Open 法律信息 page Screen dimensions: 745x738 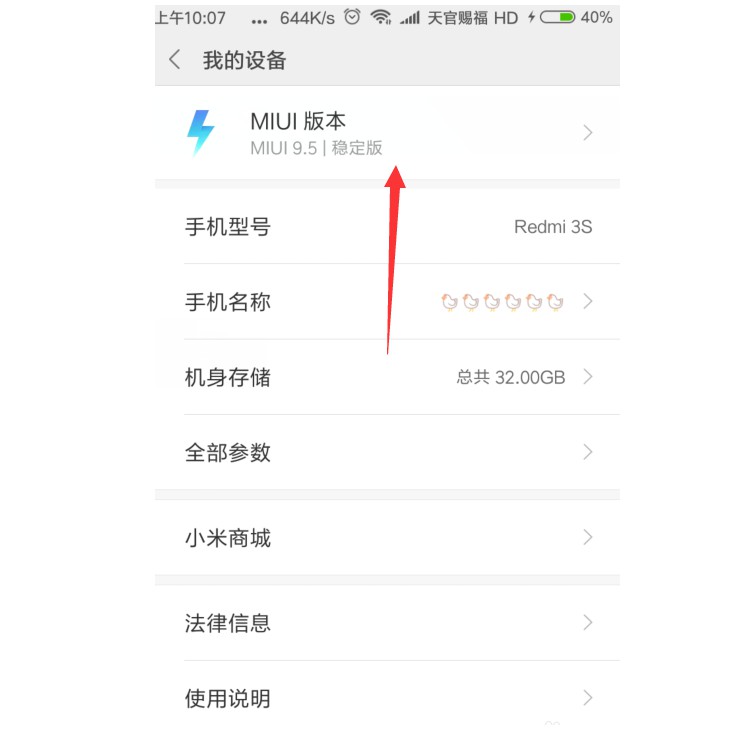[387, 623]
